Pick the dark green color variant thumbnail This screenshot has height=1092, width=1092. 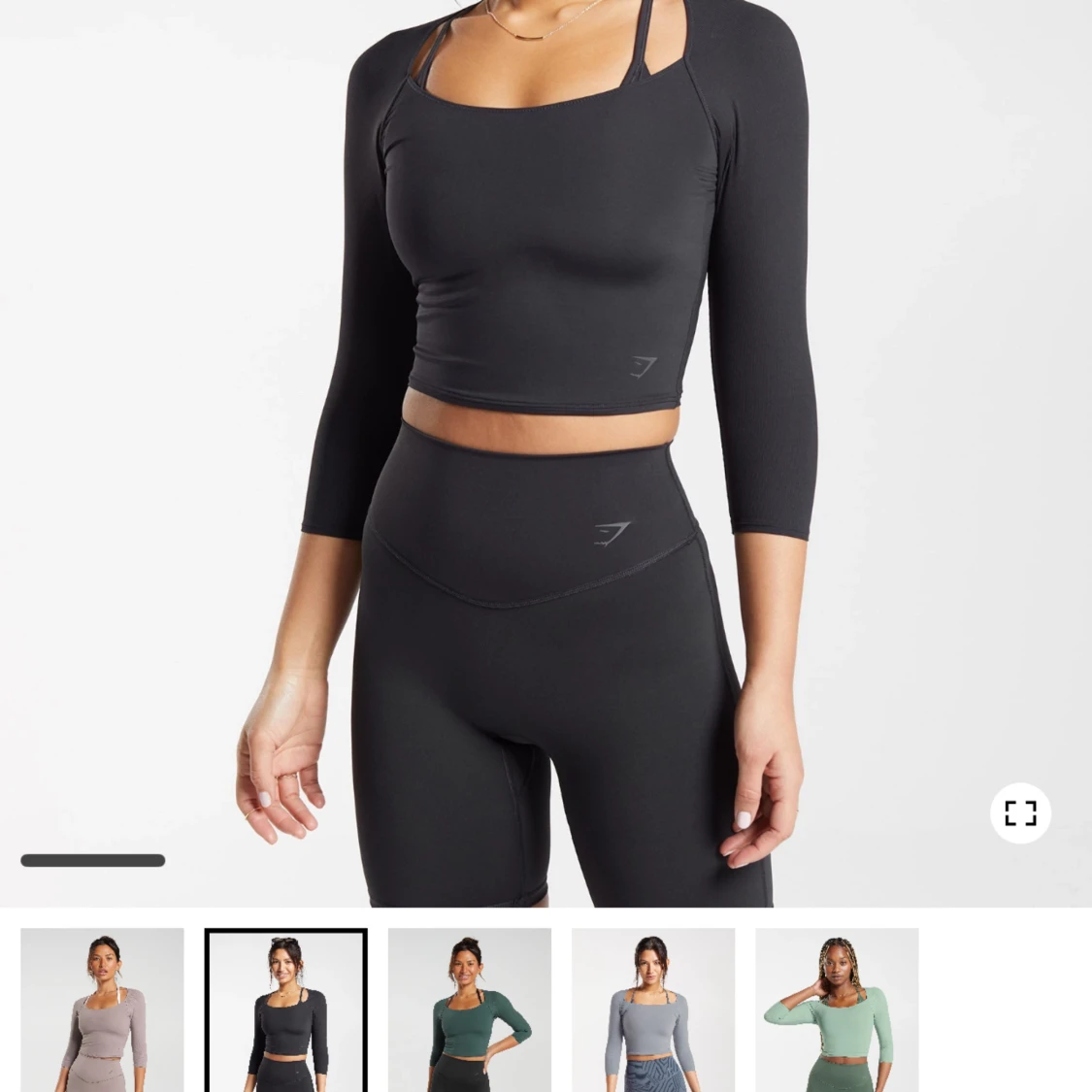click(470, 1009)
